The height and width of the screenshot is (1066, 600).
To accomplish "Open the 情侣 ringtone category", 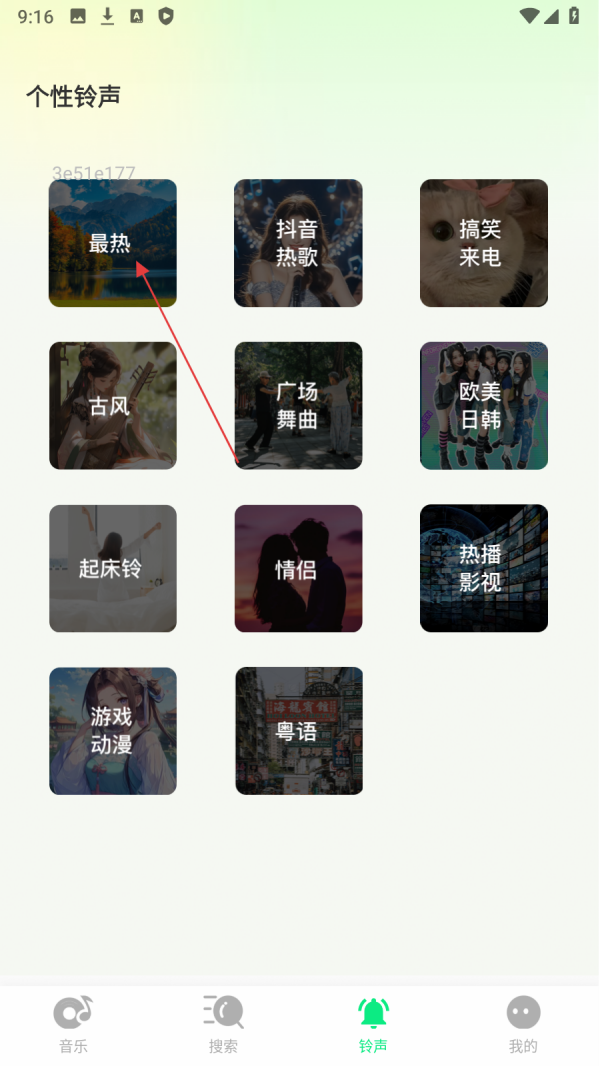I will tap(298, 568).
